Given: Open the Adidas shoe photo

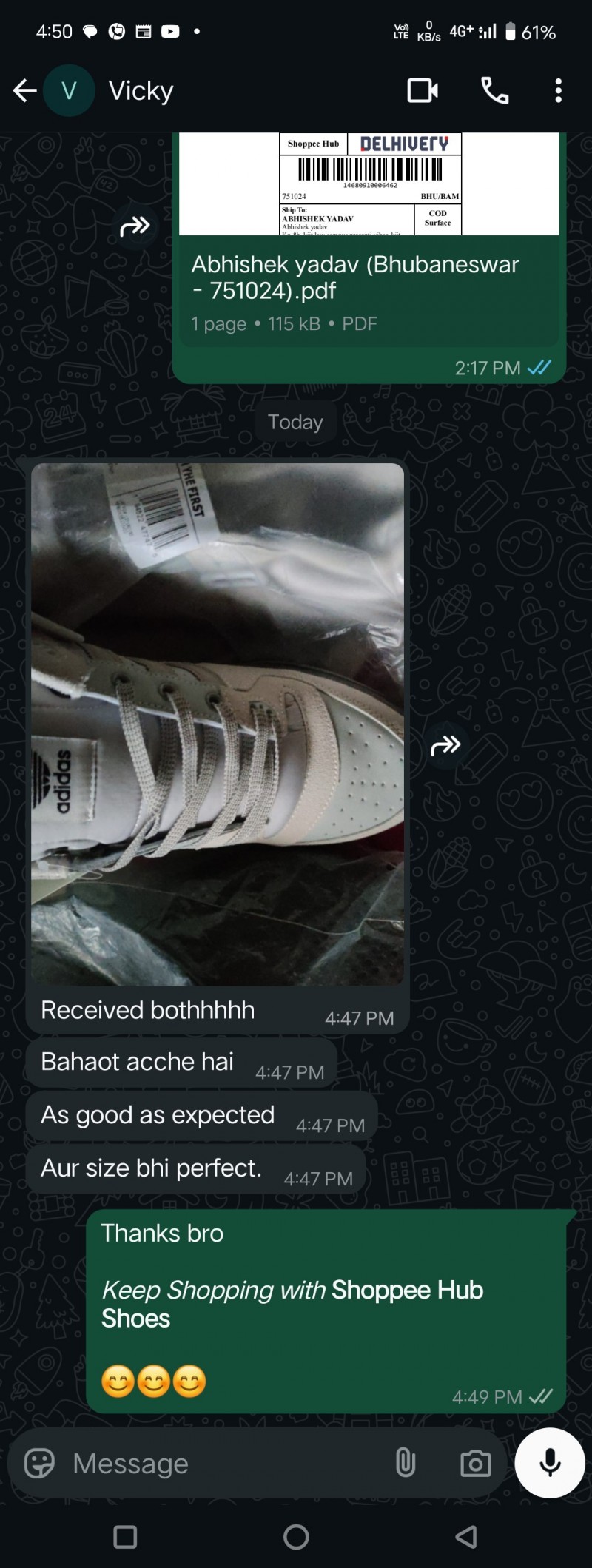Looking at the screenshot, I should (x=218, y=724).
